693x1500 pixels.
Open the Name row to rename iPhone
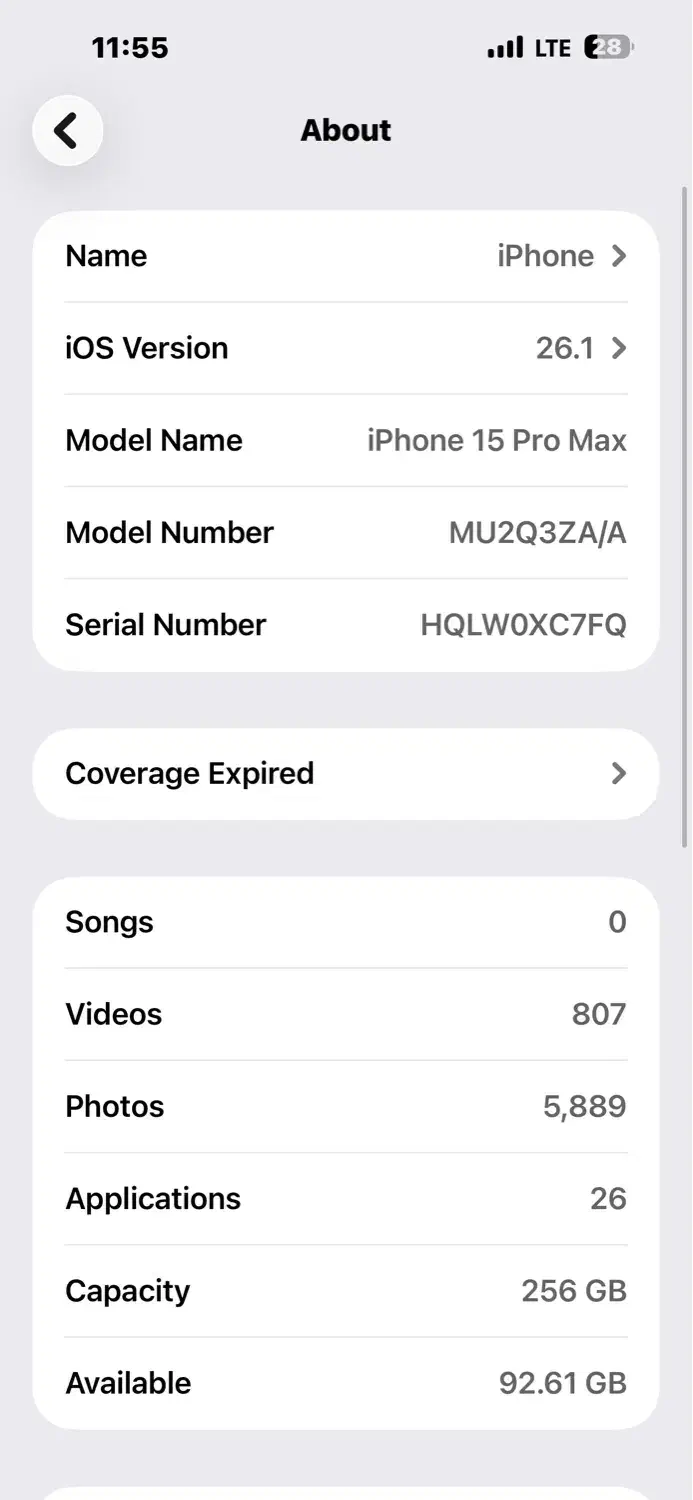point(346,256)
